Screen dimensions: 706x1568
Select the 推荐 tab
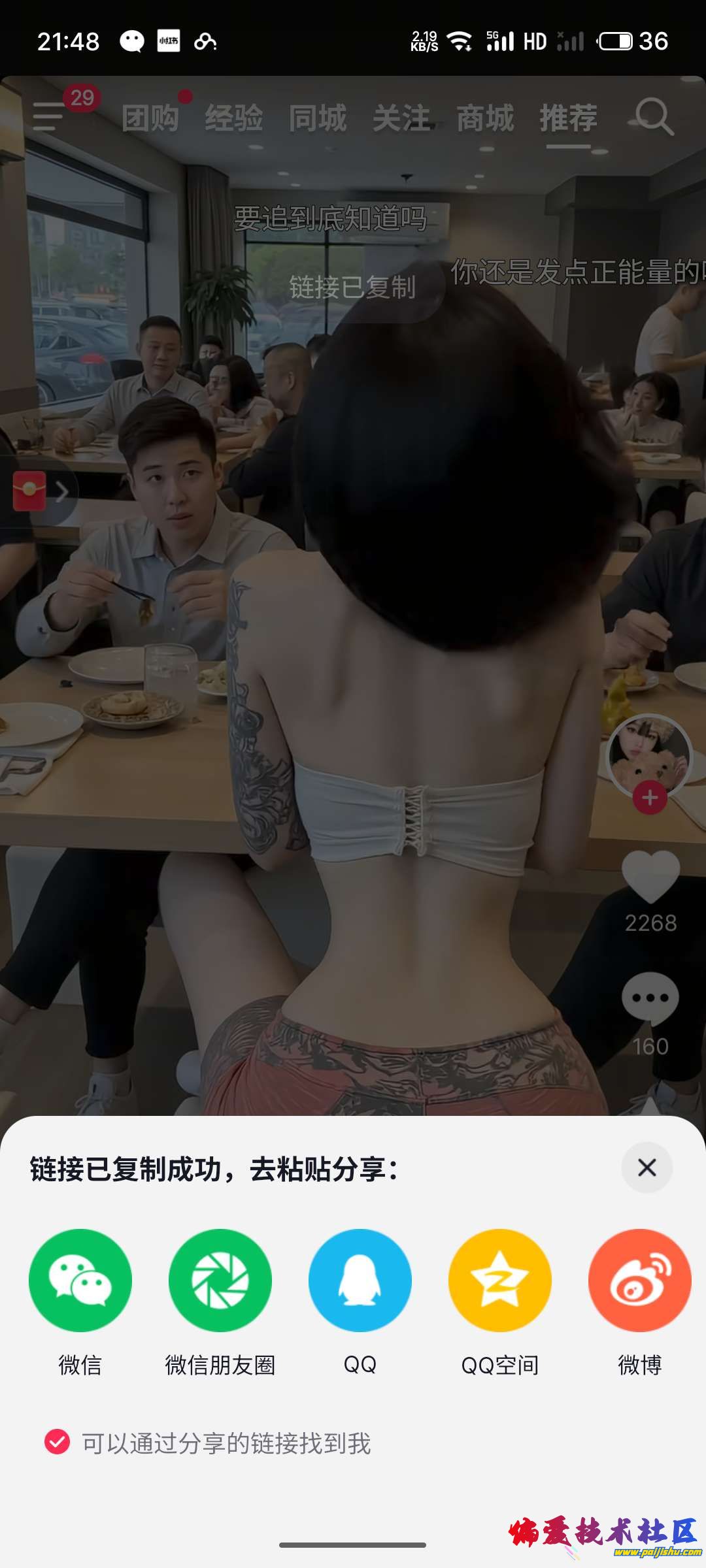568,118
